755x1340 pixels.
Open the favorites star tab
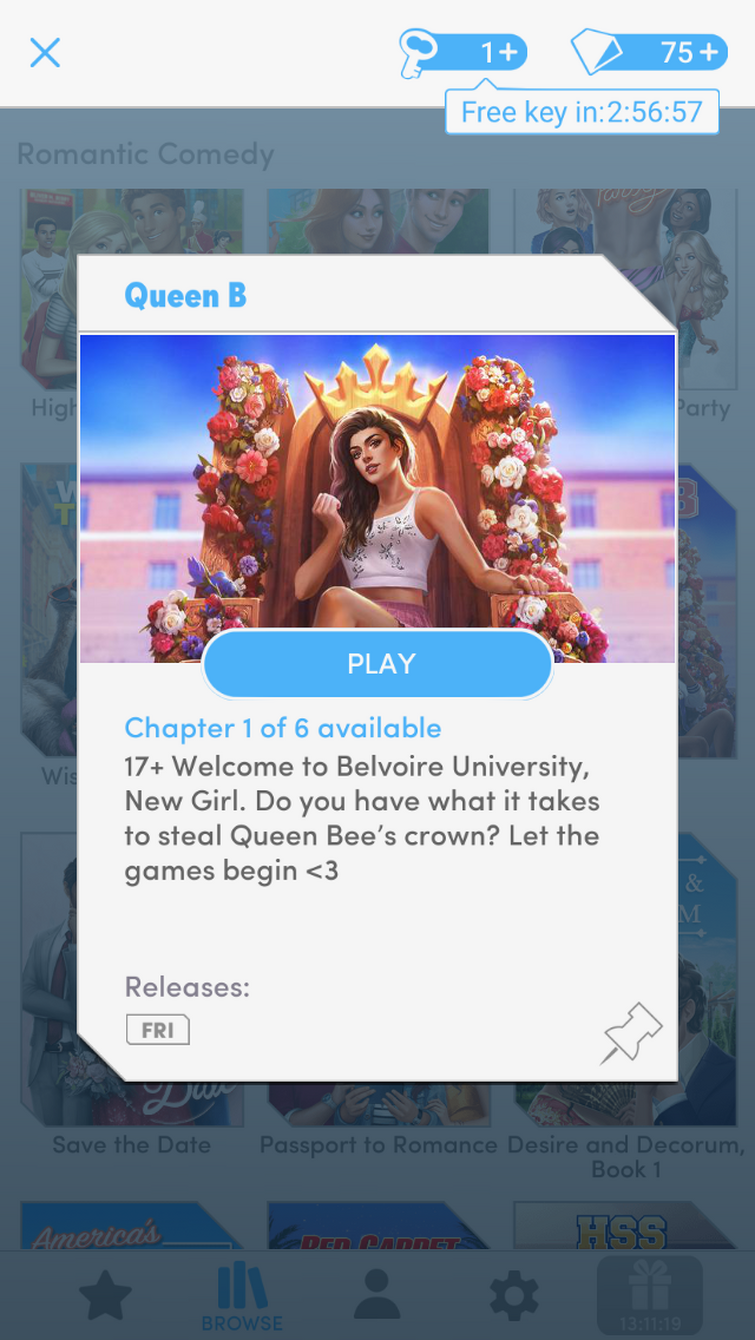coord(105,1296)
